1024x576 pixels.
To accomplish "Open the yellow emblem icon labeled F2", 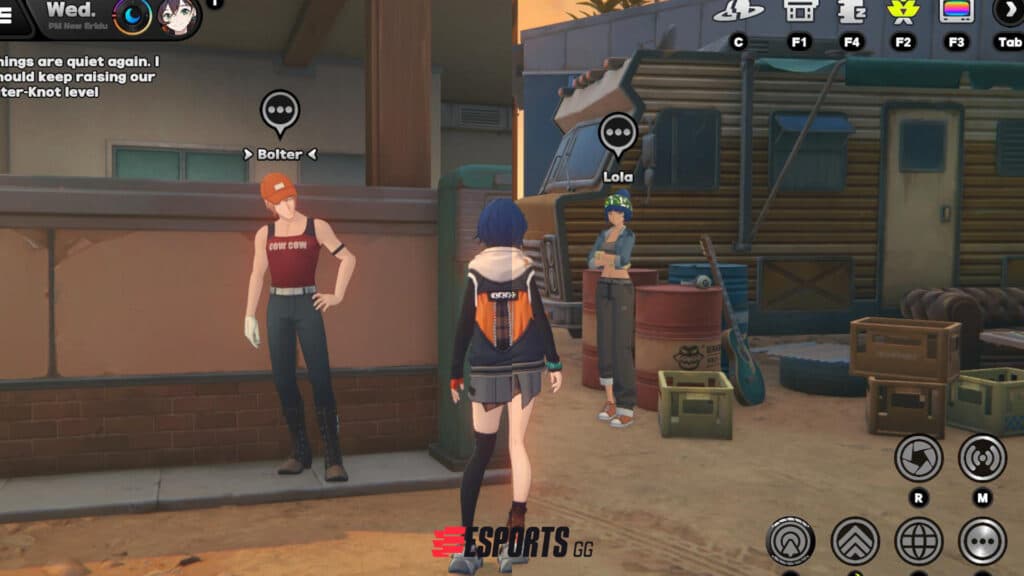I will [903, 13].
